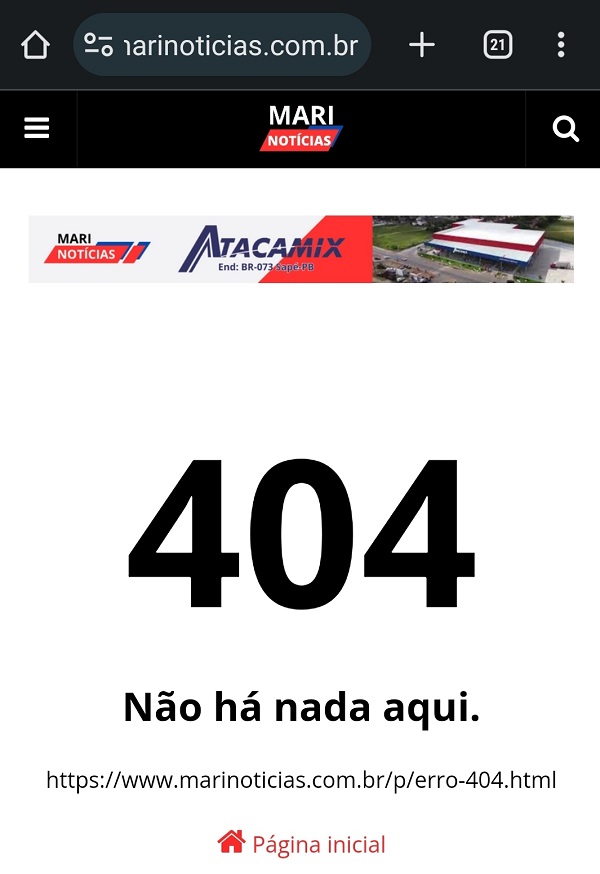Go to Página inicial link

302,844
